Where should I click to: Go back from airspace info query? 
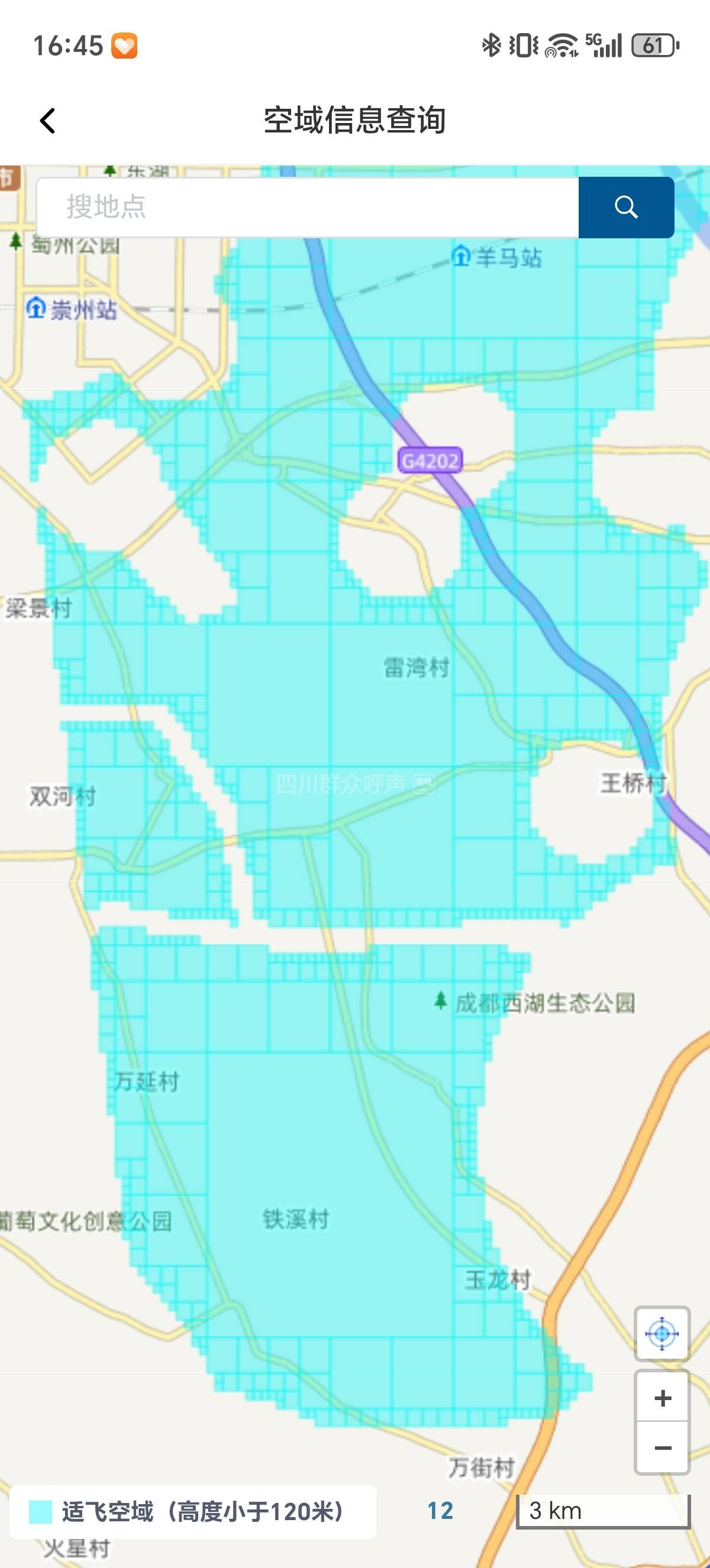[47, 121]
